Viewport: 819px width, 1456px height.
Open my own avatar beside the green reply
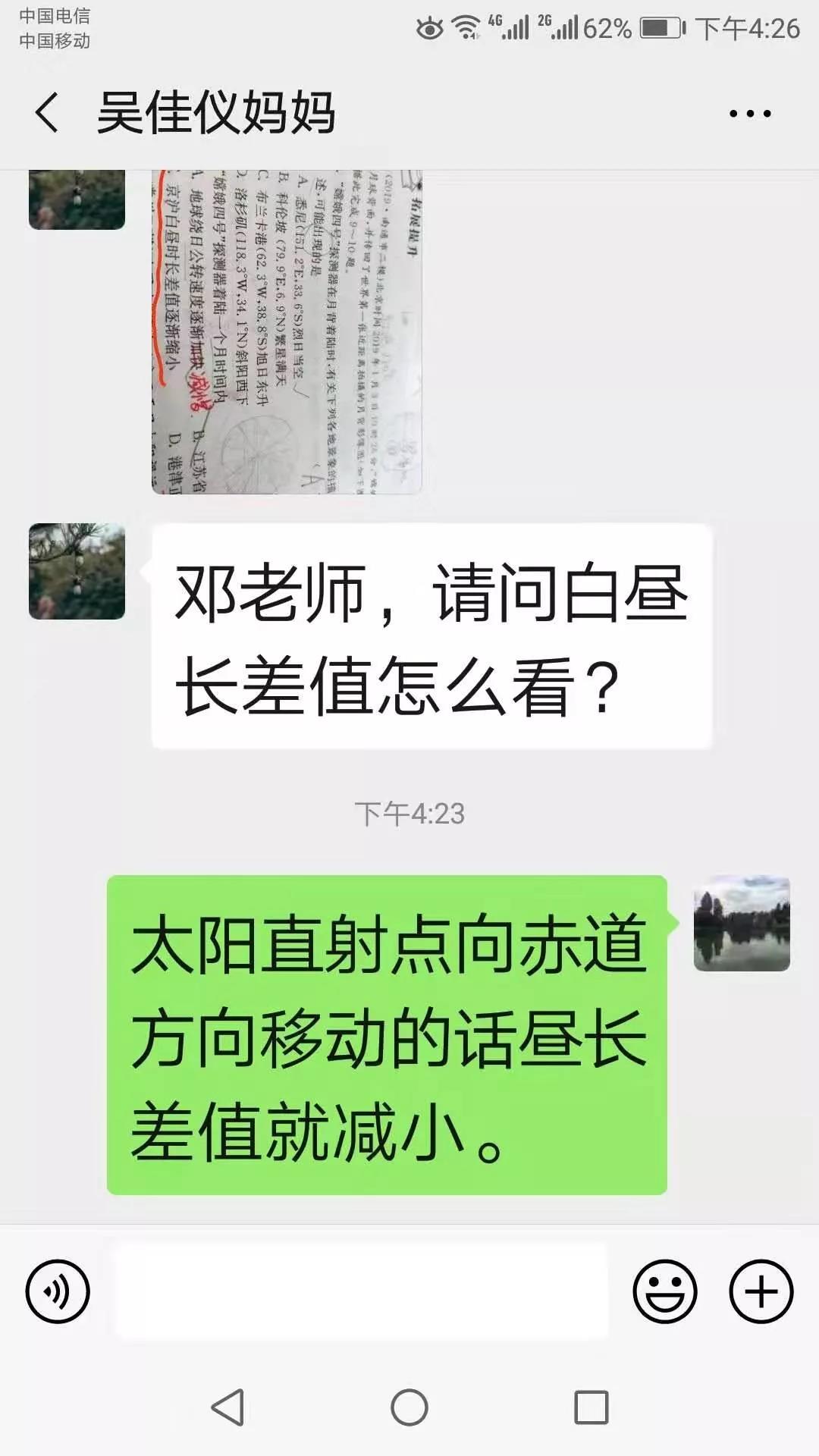point(742,924)
